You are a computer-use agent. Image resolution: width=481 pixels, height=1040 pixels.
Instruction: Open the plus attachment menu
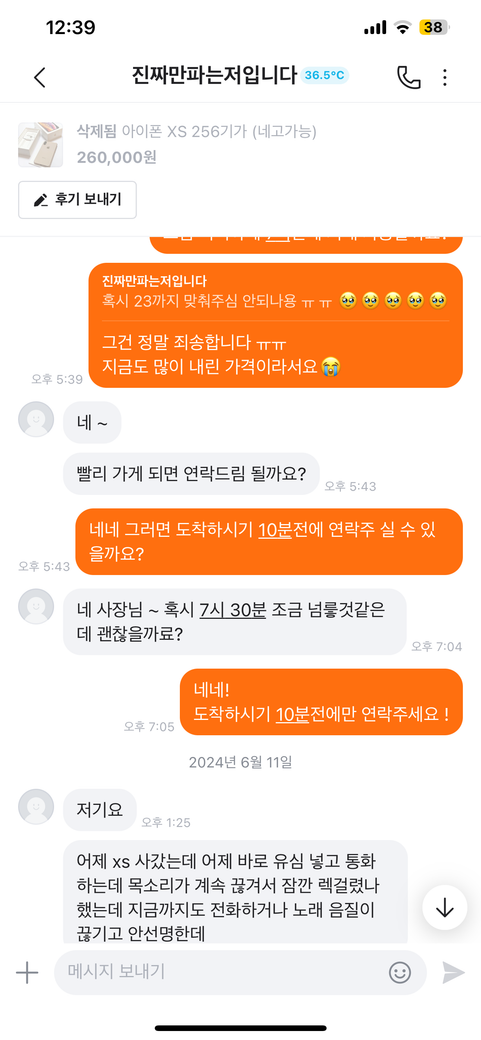pos(27,972)
